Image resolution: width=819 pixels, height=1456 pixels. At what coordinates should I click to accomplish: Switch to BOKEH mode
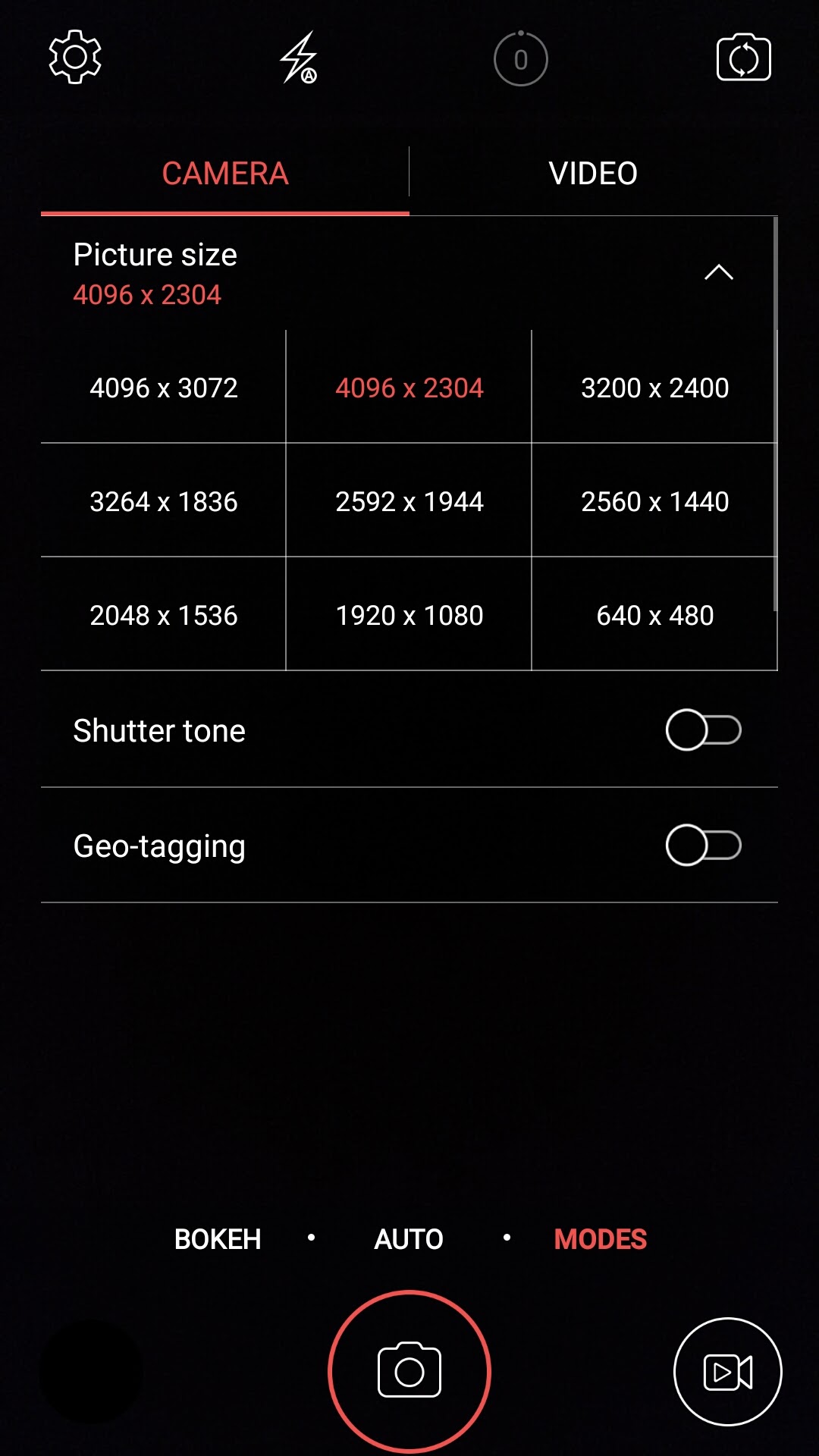click(x=218, y=1239)
